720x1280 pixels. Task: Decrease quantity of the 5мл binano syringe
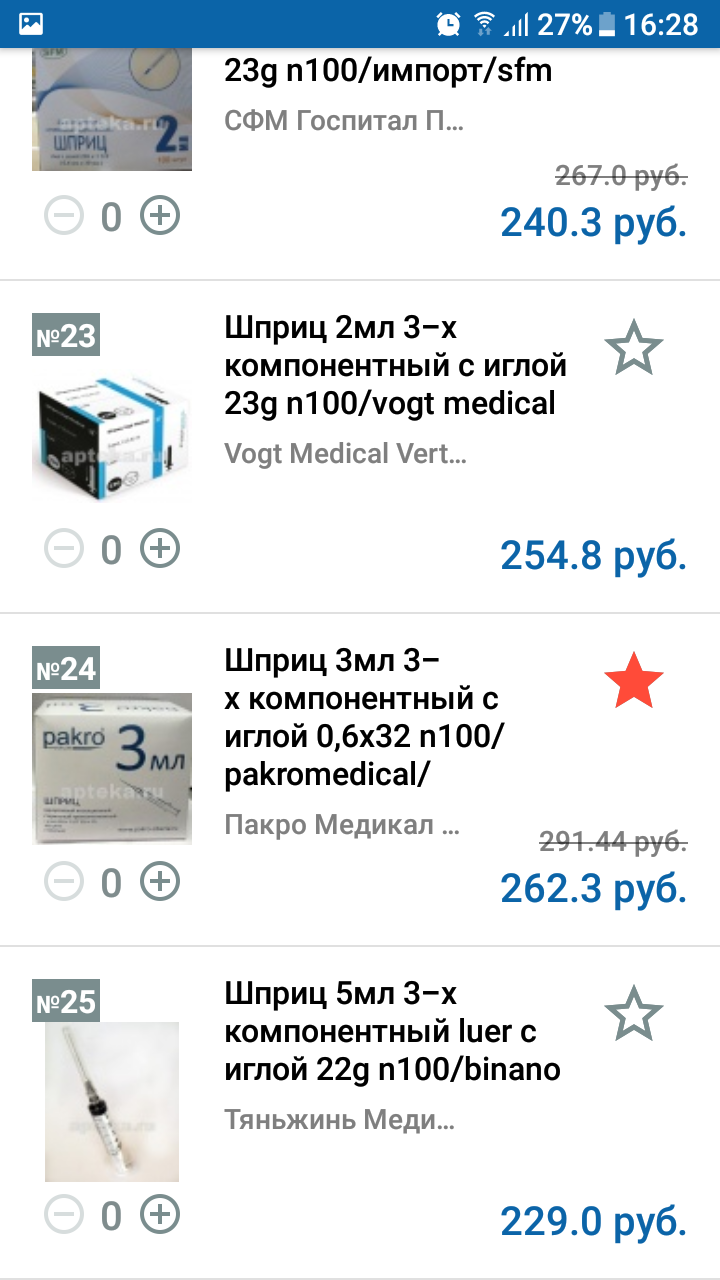pos(64,1214)
